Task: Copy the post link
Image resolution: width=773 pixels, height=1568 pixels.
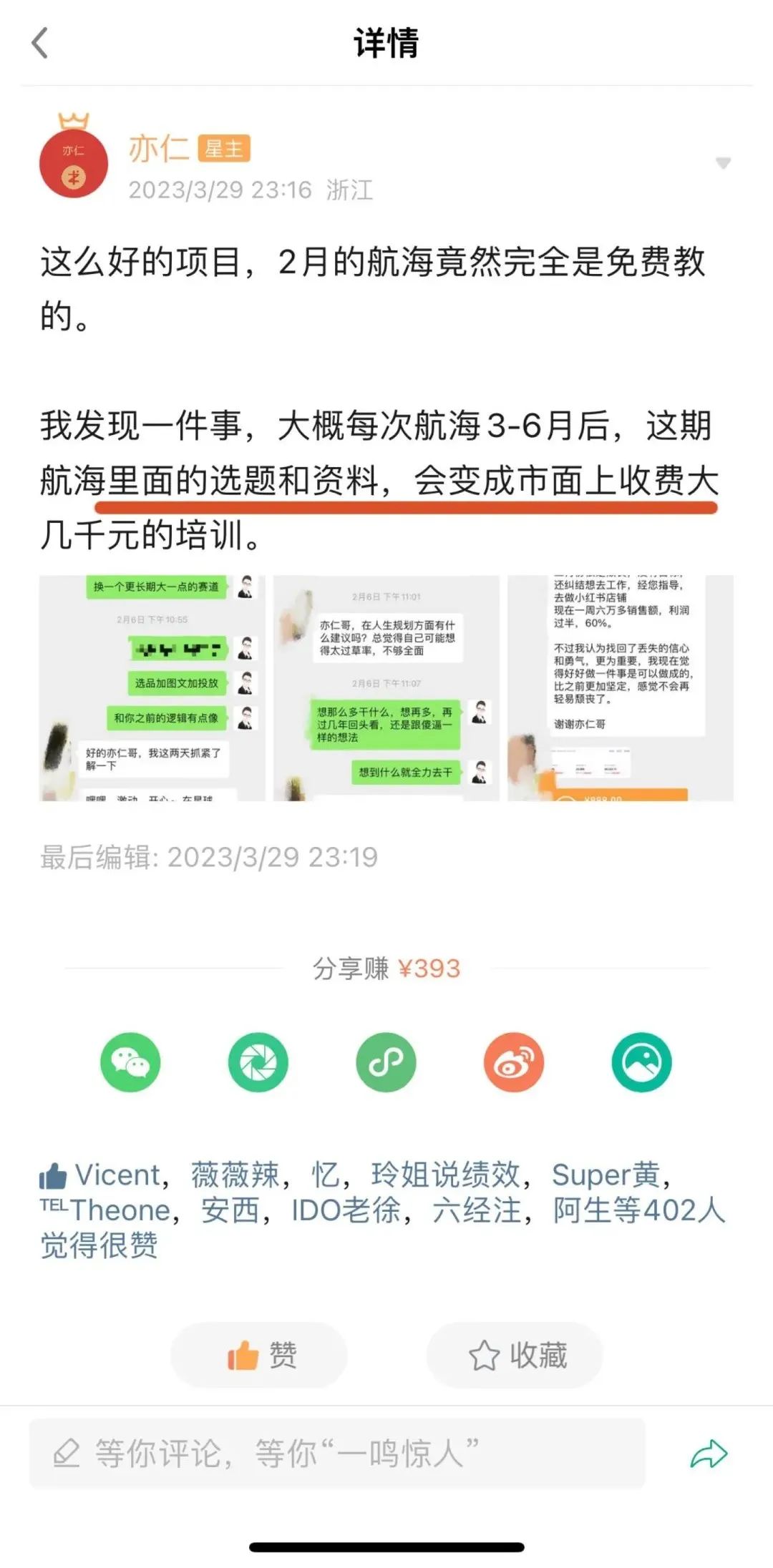Action: pyautogui.click(x=386, y=1062)
